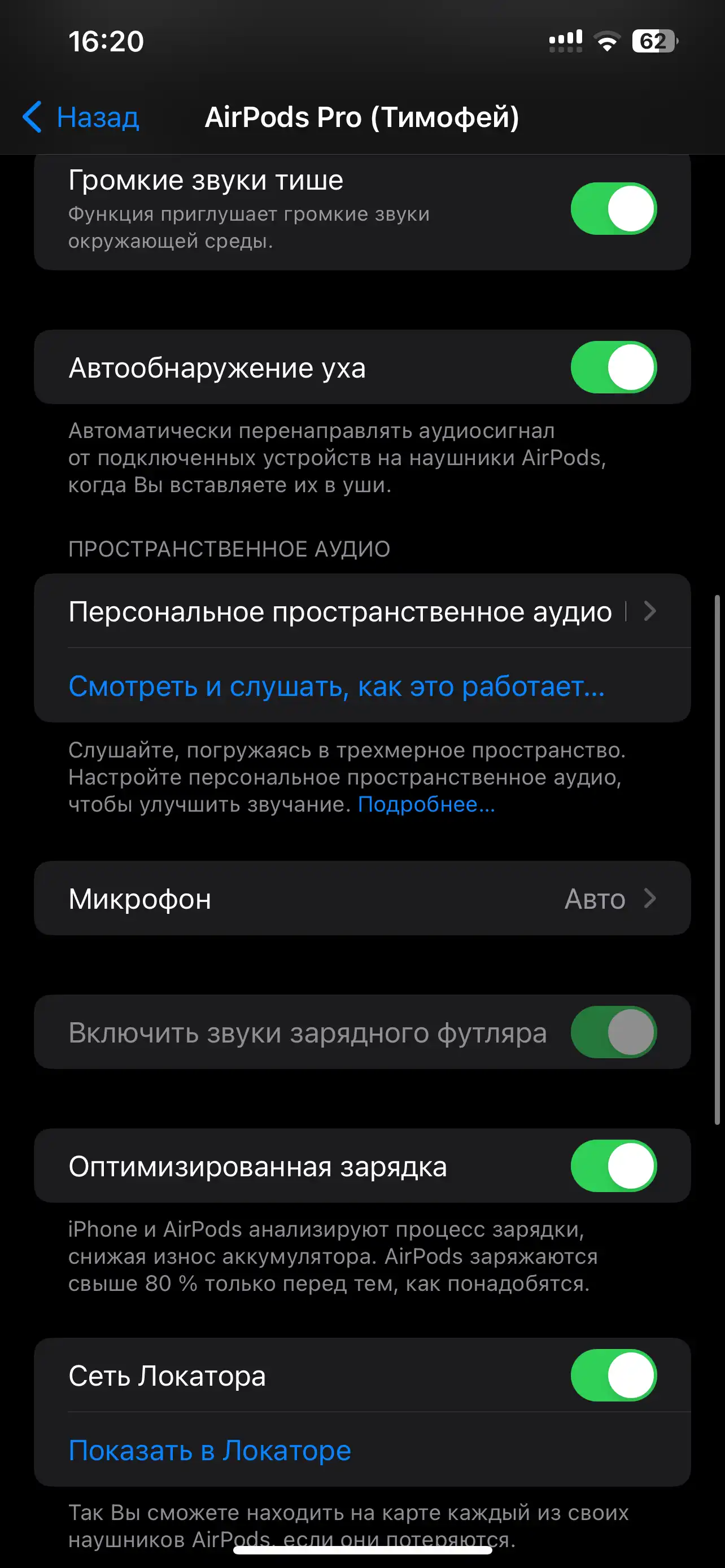The width and height of the screenshot is (725, 1568).
Task: Tap Показать в Локаторе
Action: click(x=209, y=1451)
